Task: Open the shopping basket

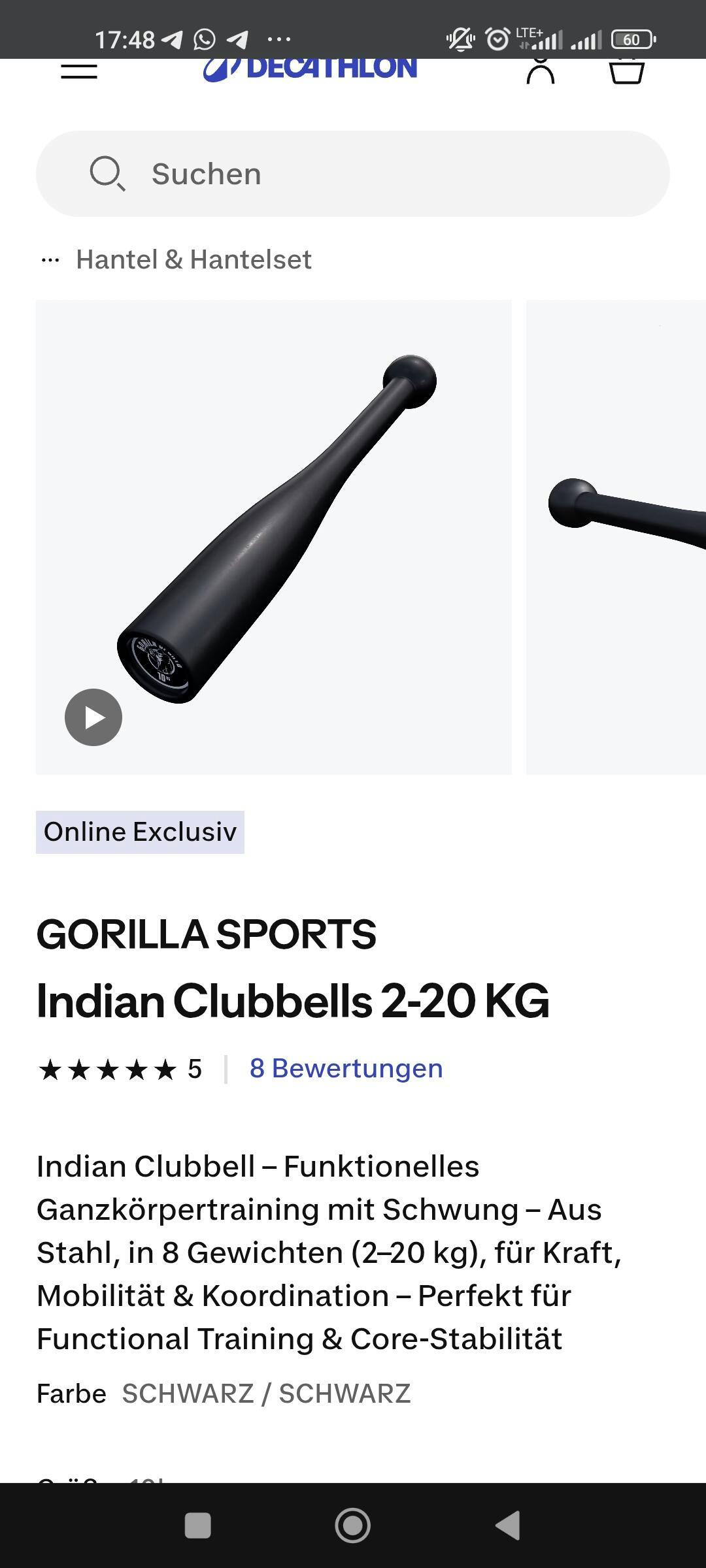Action: pos(627,71)
